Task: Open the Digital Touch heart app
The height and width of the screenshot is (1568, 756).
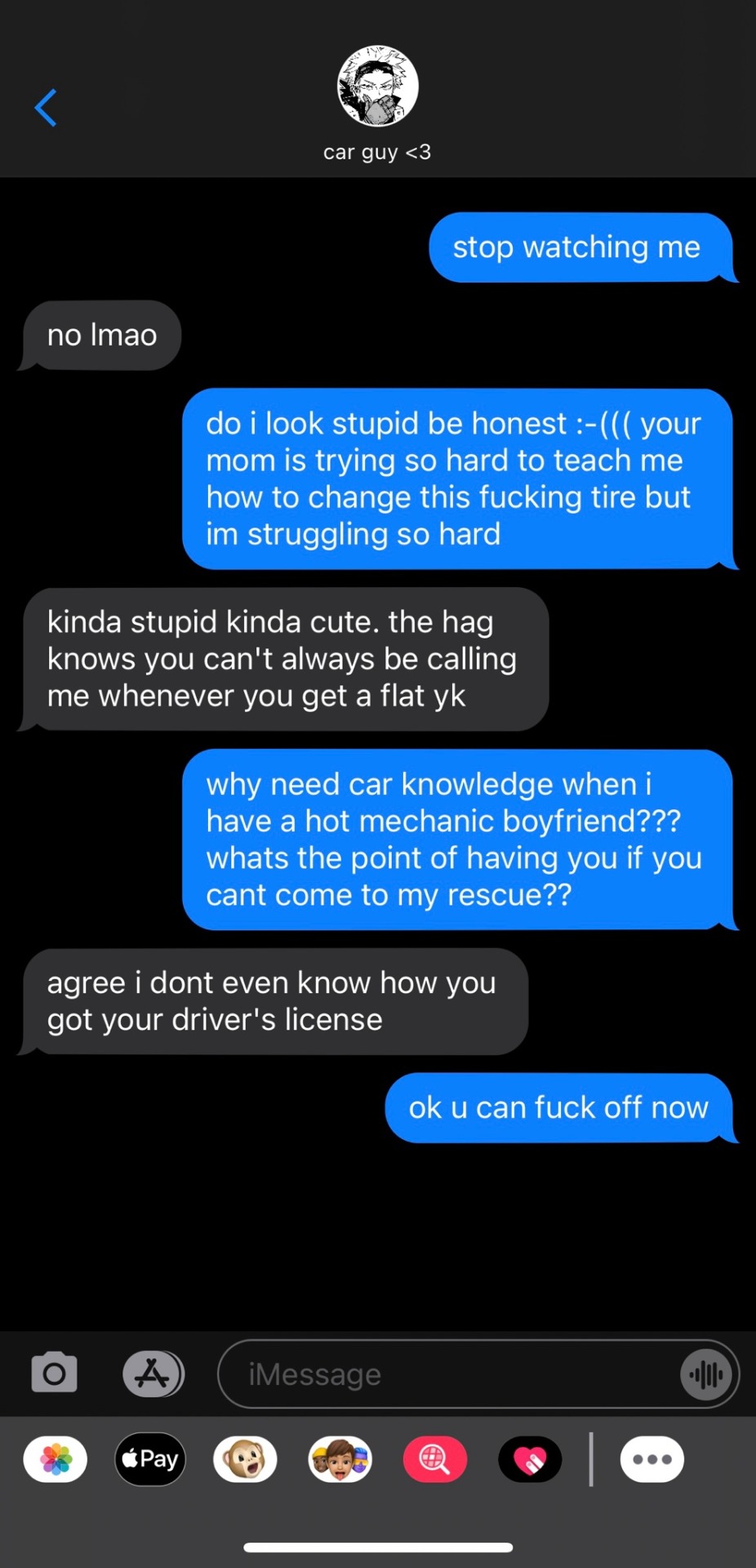Action: pyautogui.click(x=530, y=1459)
